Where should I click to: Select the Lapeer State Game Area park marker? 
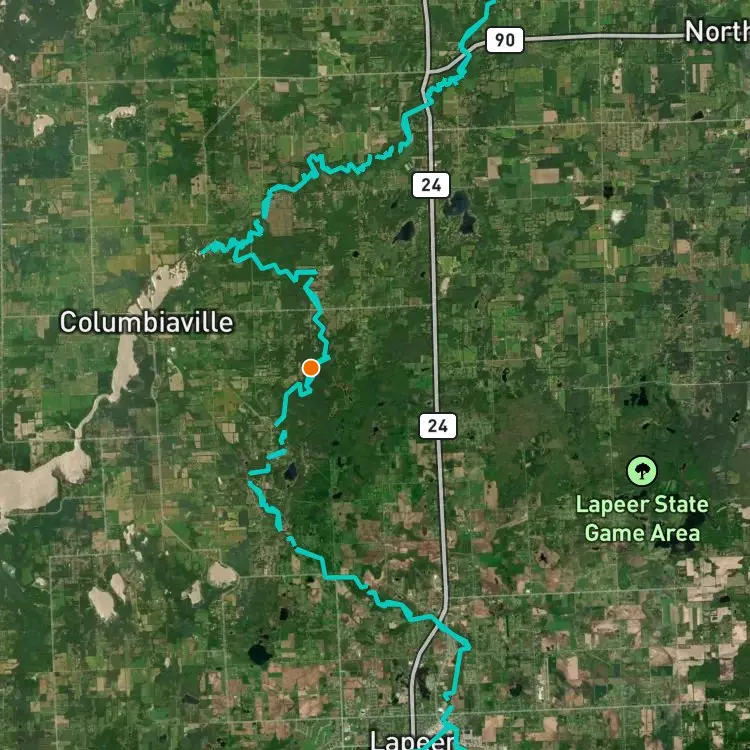[641, 470]
